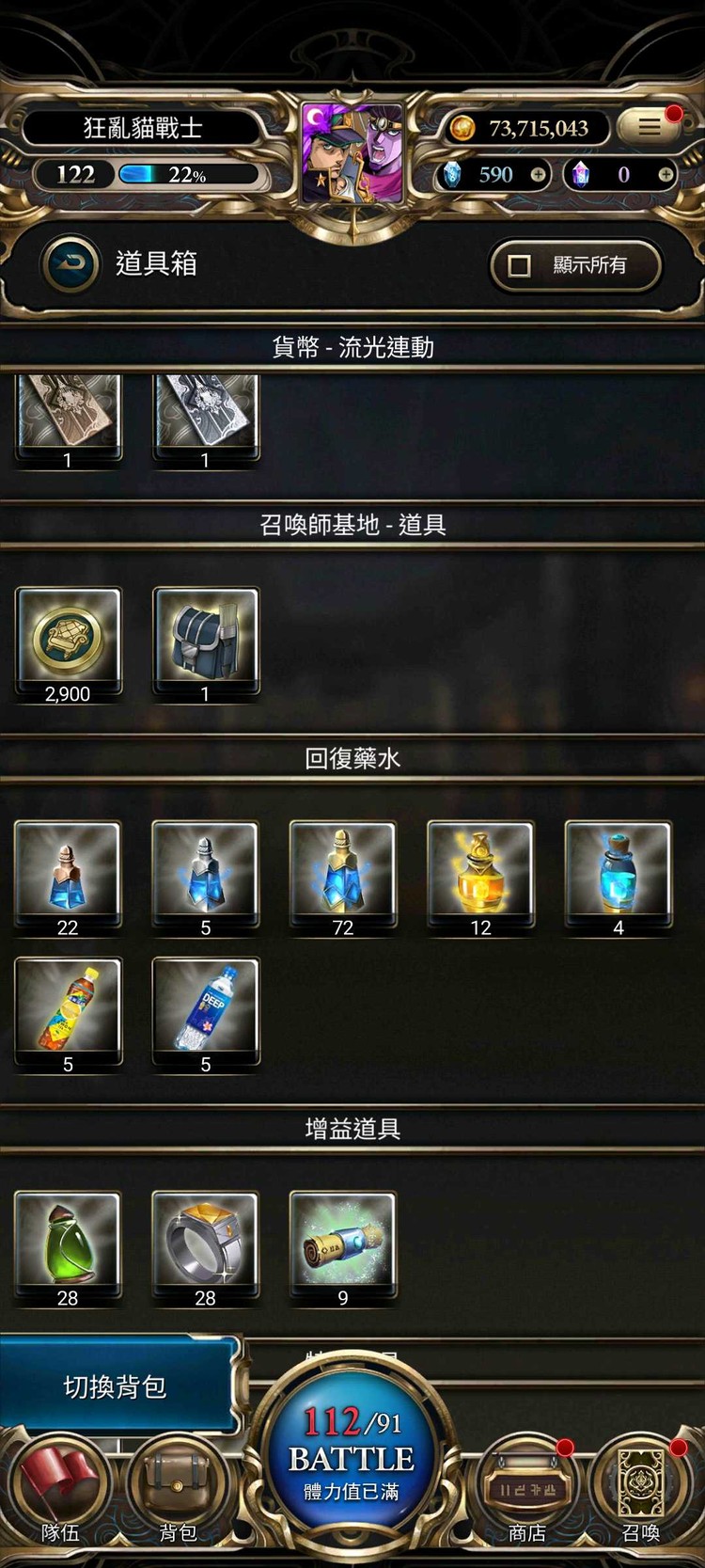Add purple crystals with plus icon

pos(666,175)
